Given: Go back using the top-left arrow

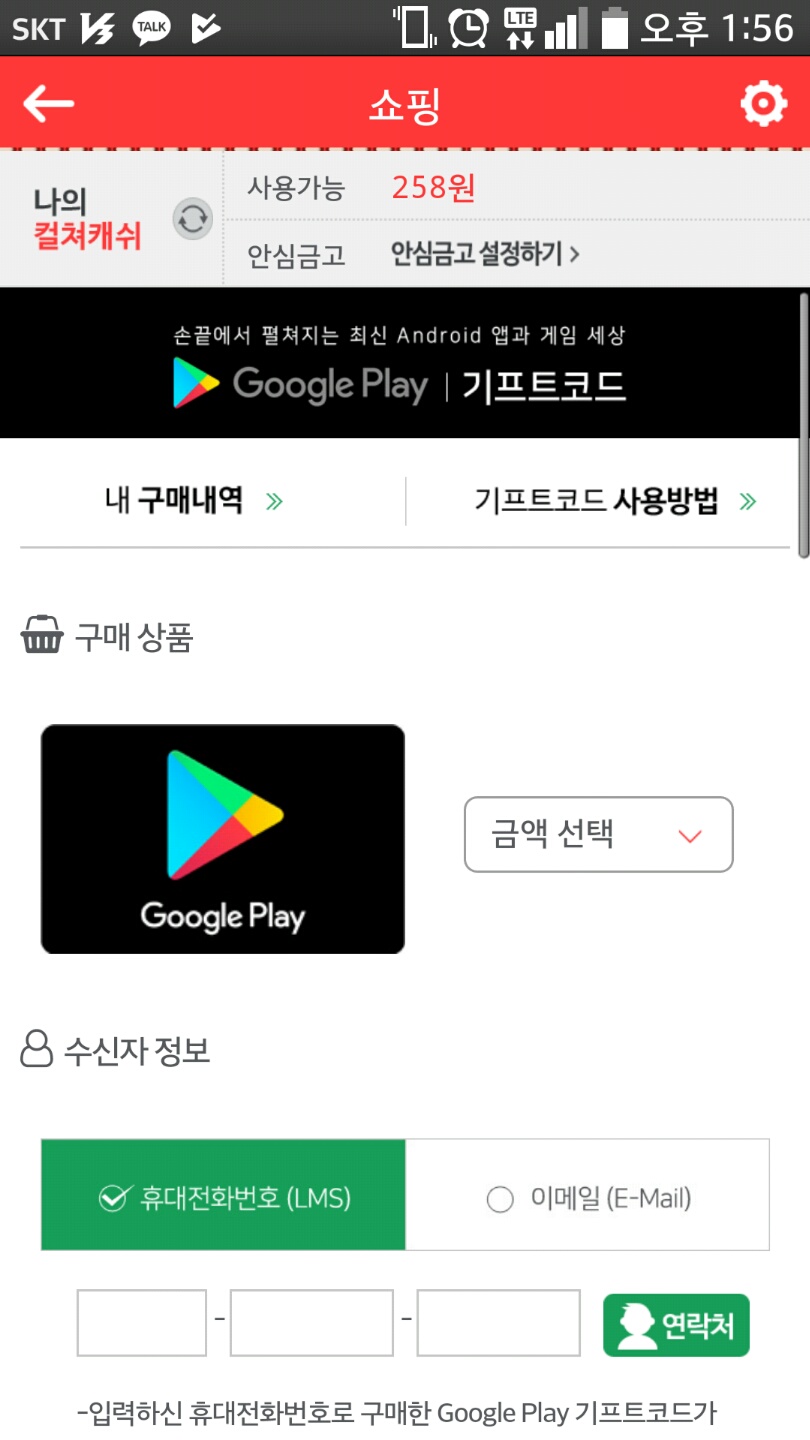Looking at the screenshot, I should (48, 103).
